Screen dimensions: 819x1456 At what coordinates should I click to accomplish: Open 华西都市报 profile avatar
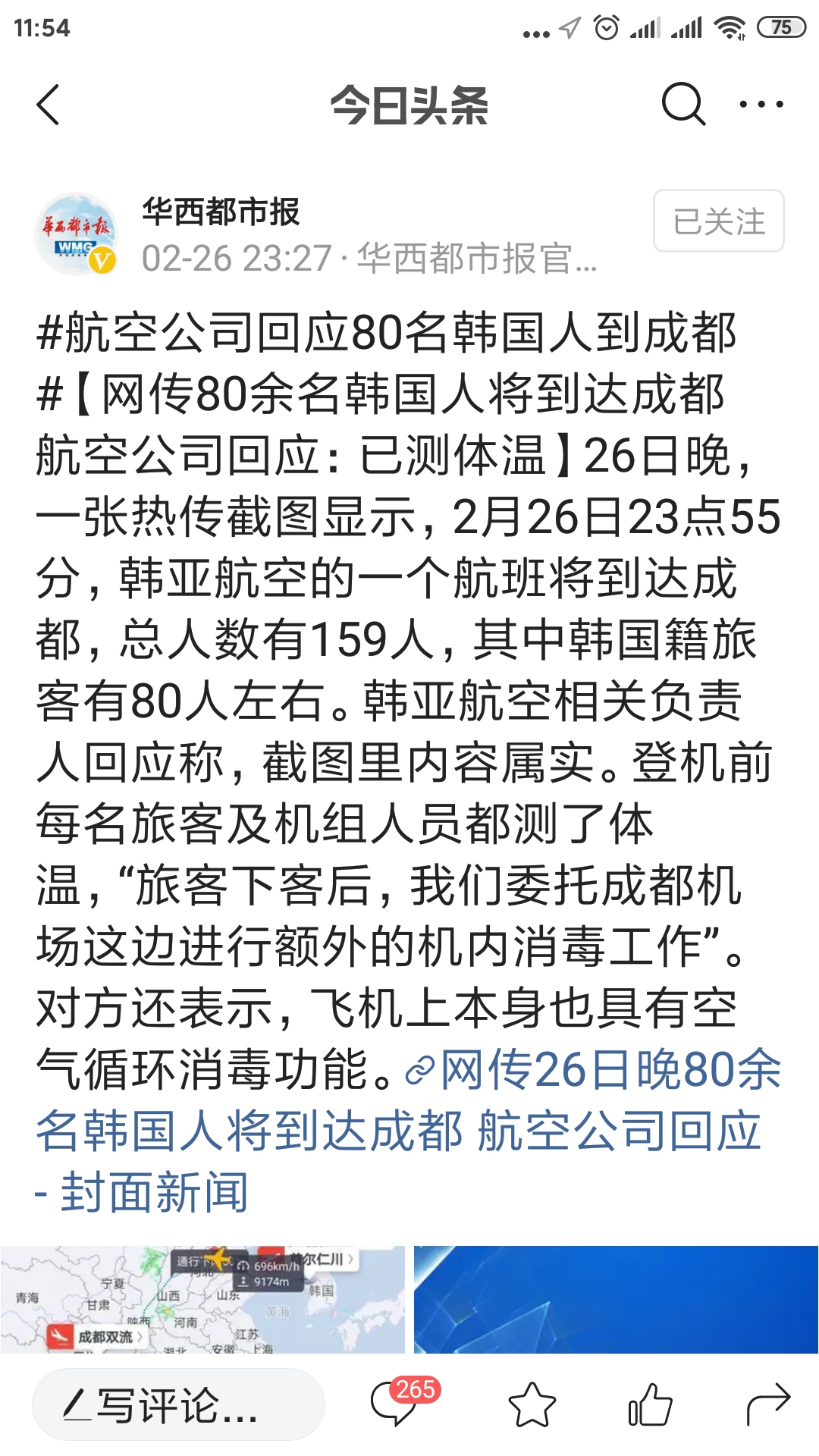pos(76,234)
